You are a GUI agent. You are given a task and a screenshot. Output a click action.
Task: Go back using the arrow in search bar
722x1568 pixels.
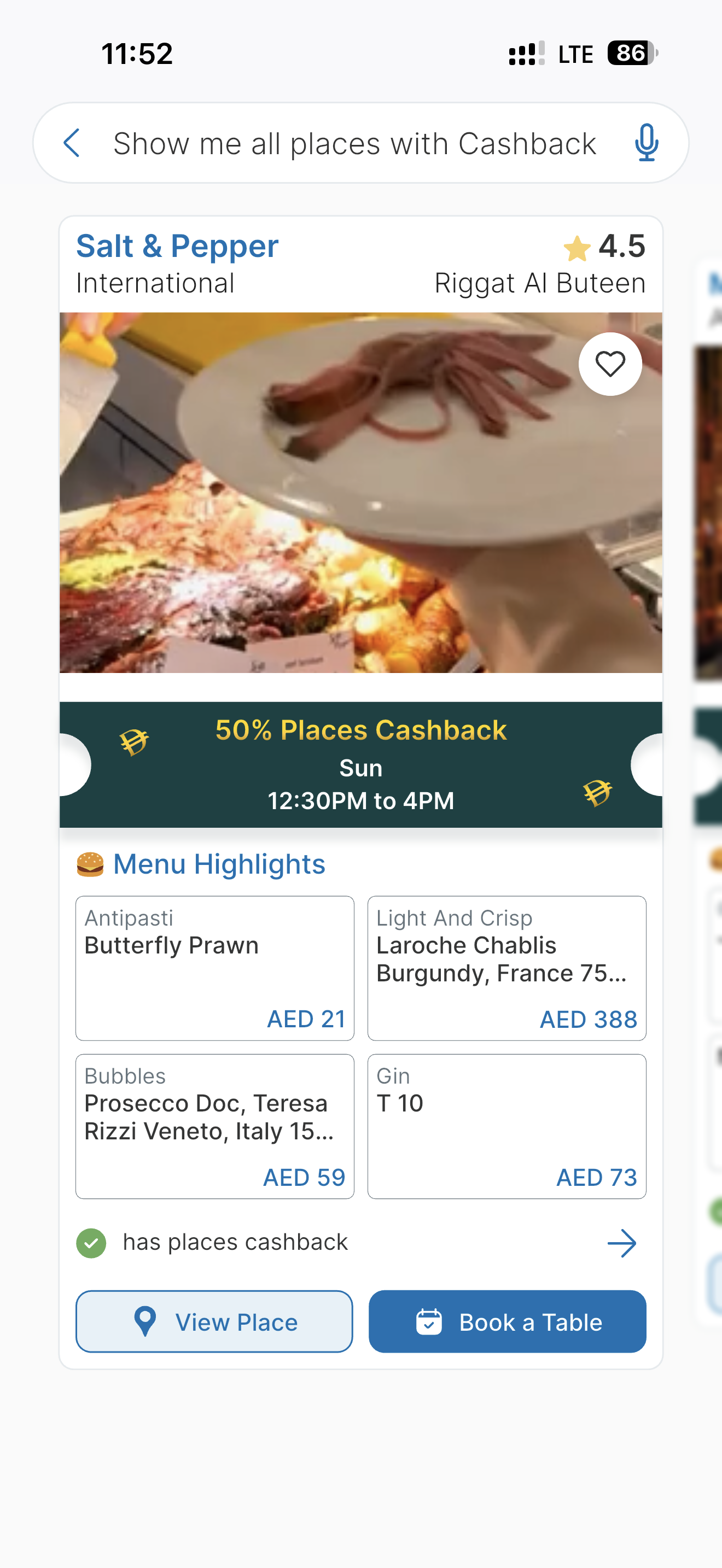click(72, 143)
